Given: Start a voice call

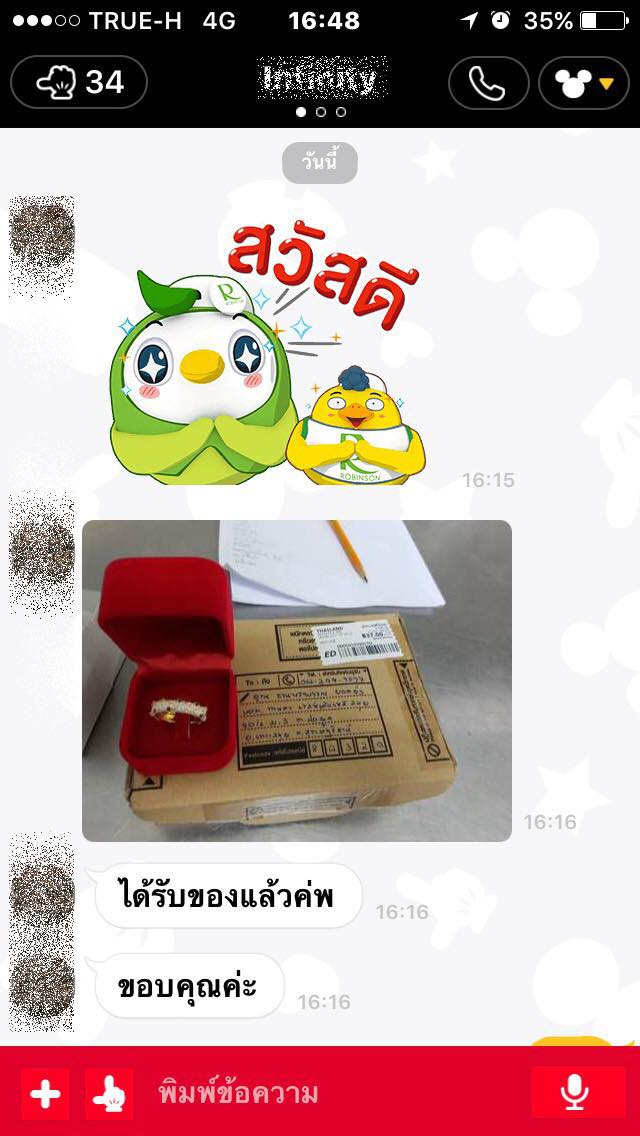Looking at the screenshot, I should coord(488,82).
